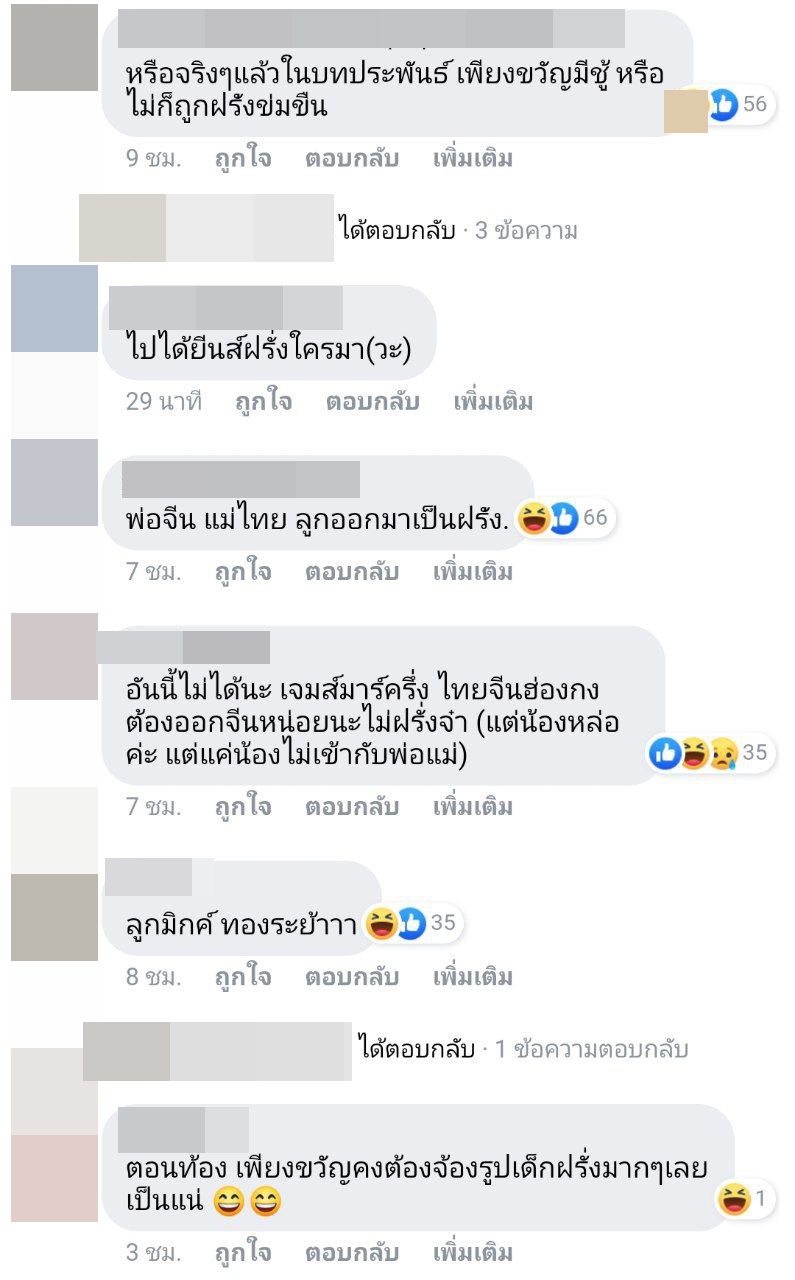
Task: Like the comment posted 9 ชม. ago
Action: 243,158
